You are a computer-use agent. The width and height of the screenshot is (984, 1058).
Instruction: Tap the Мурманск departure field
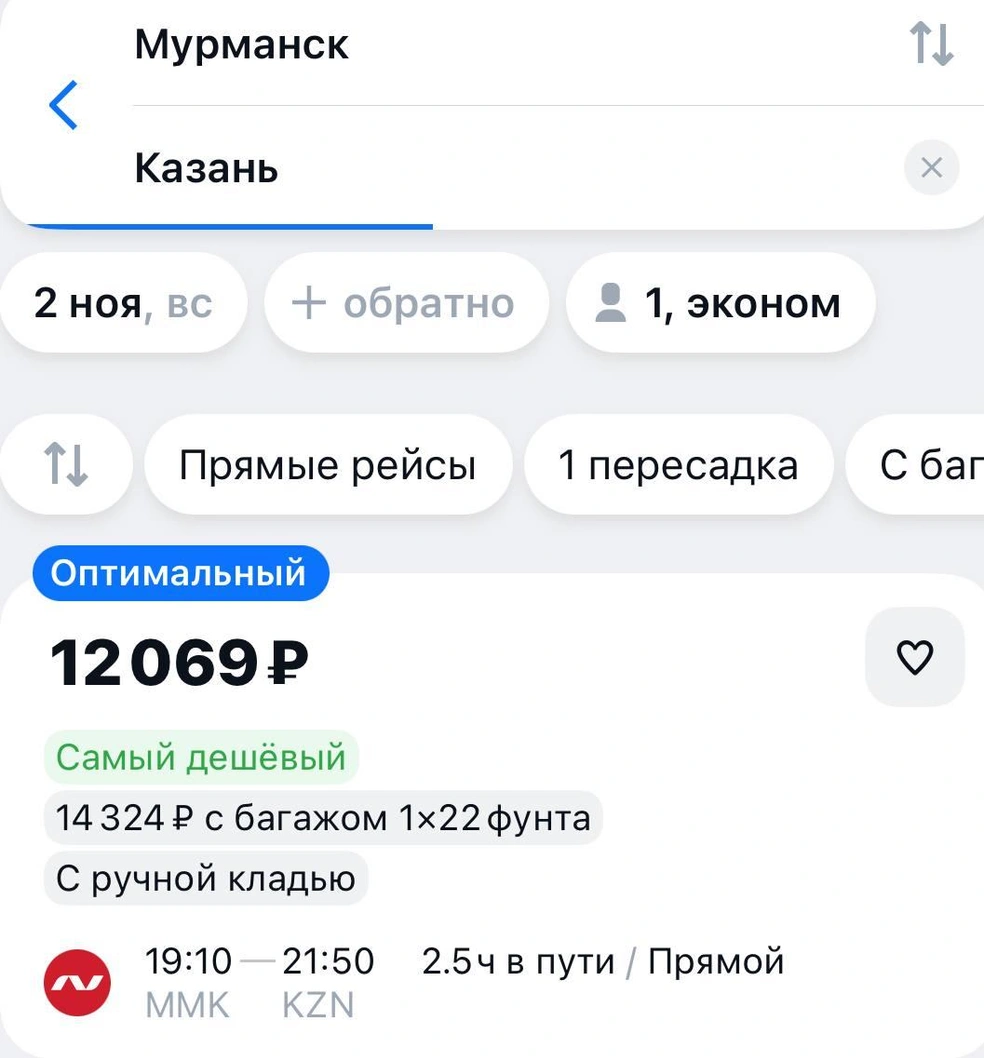(x=241, y=44)
